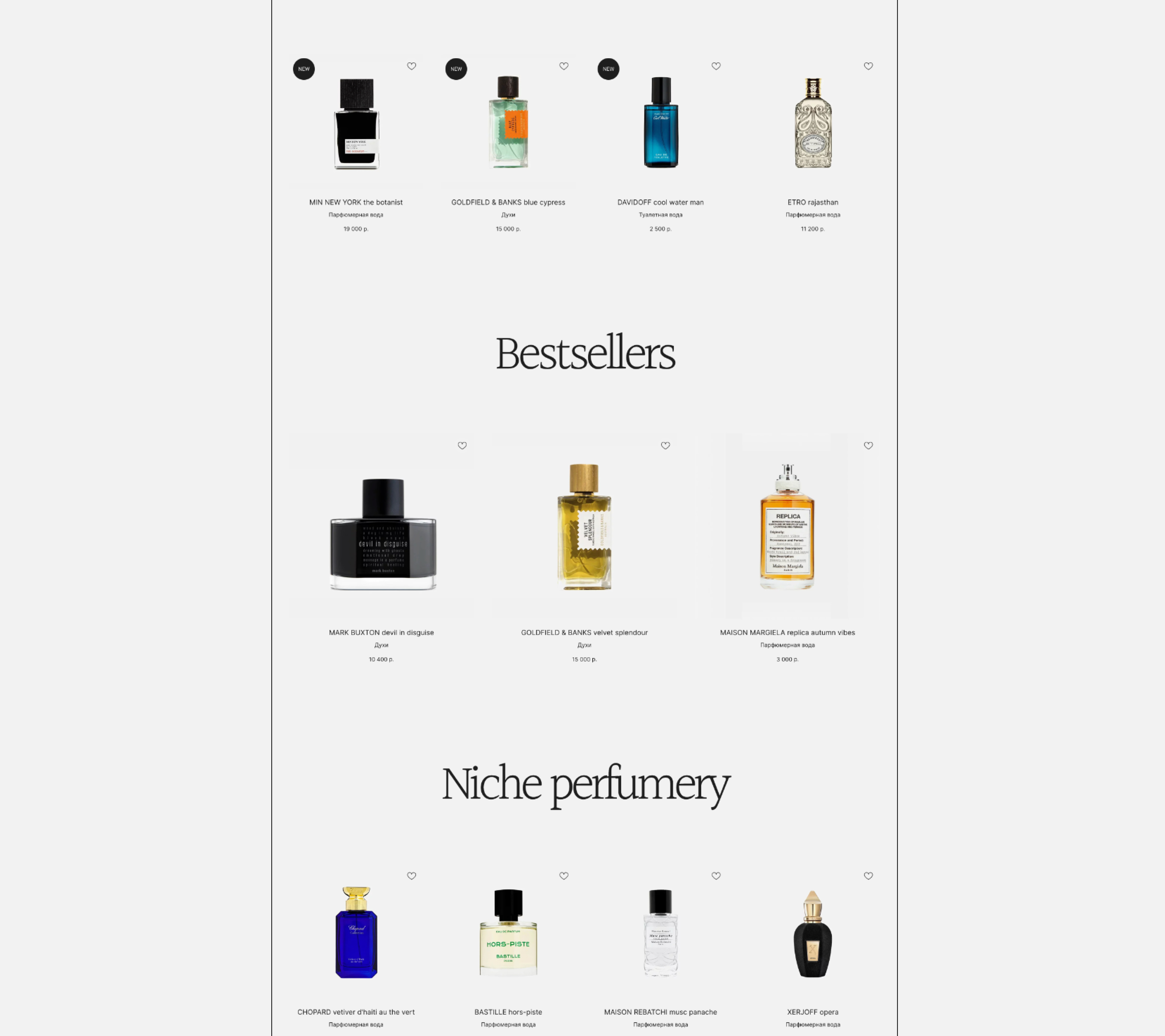Open ETRO rajasthan product page

tap(813, 202)
